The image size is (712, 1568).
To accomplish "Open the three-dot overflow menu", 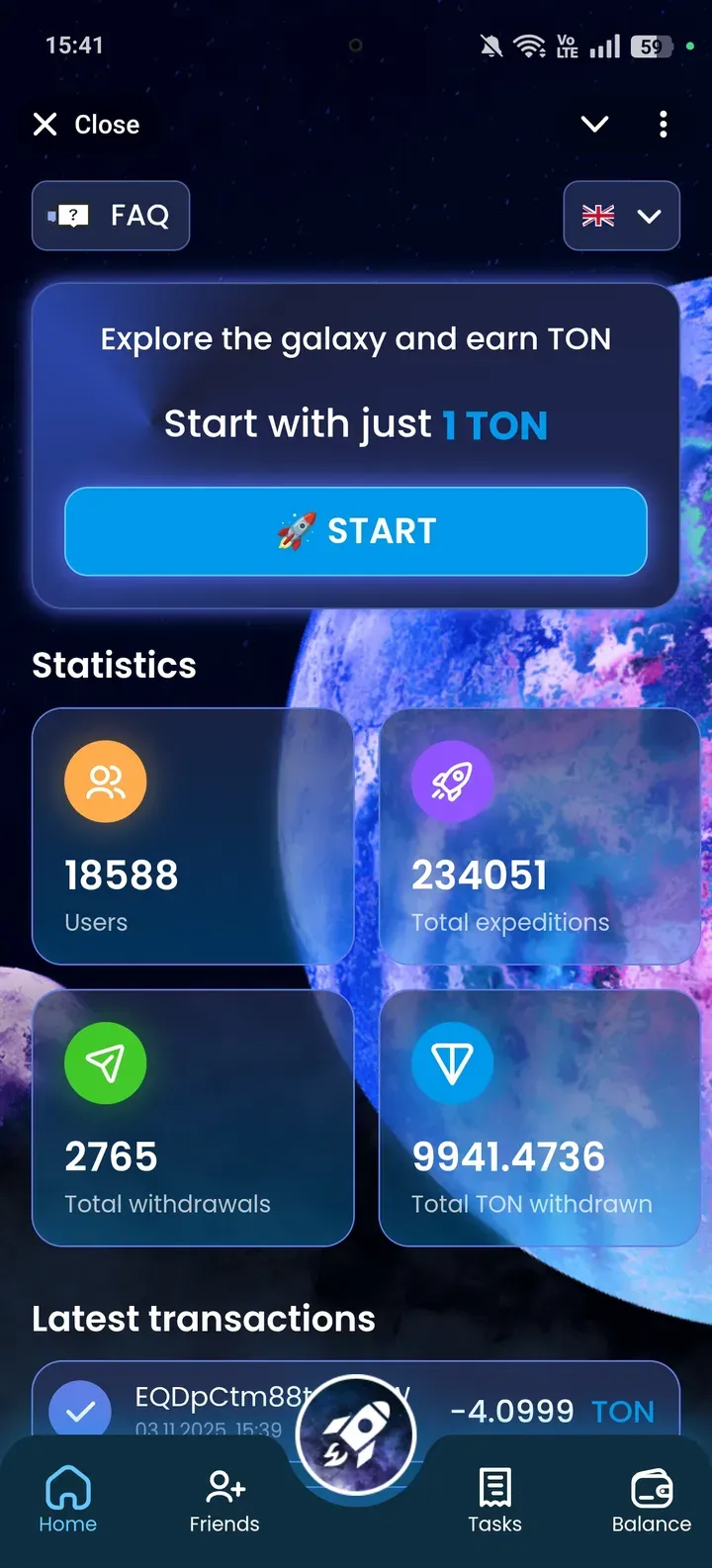I will point(663,125).
